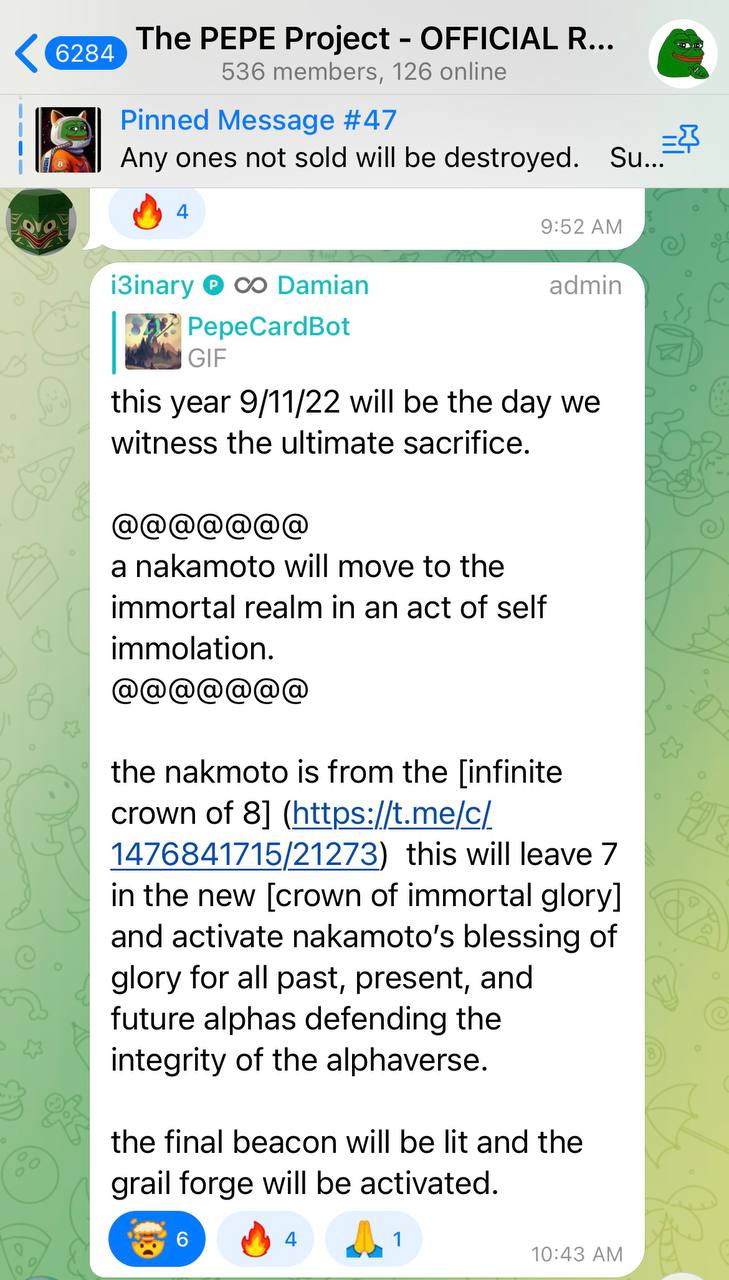Tap the fire reaction on the 9:52 AM message
The width and height of the screenshot is (729, 1280).
pyautogui.click(x=156, y=212)
